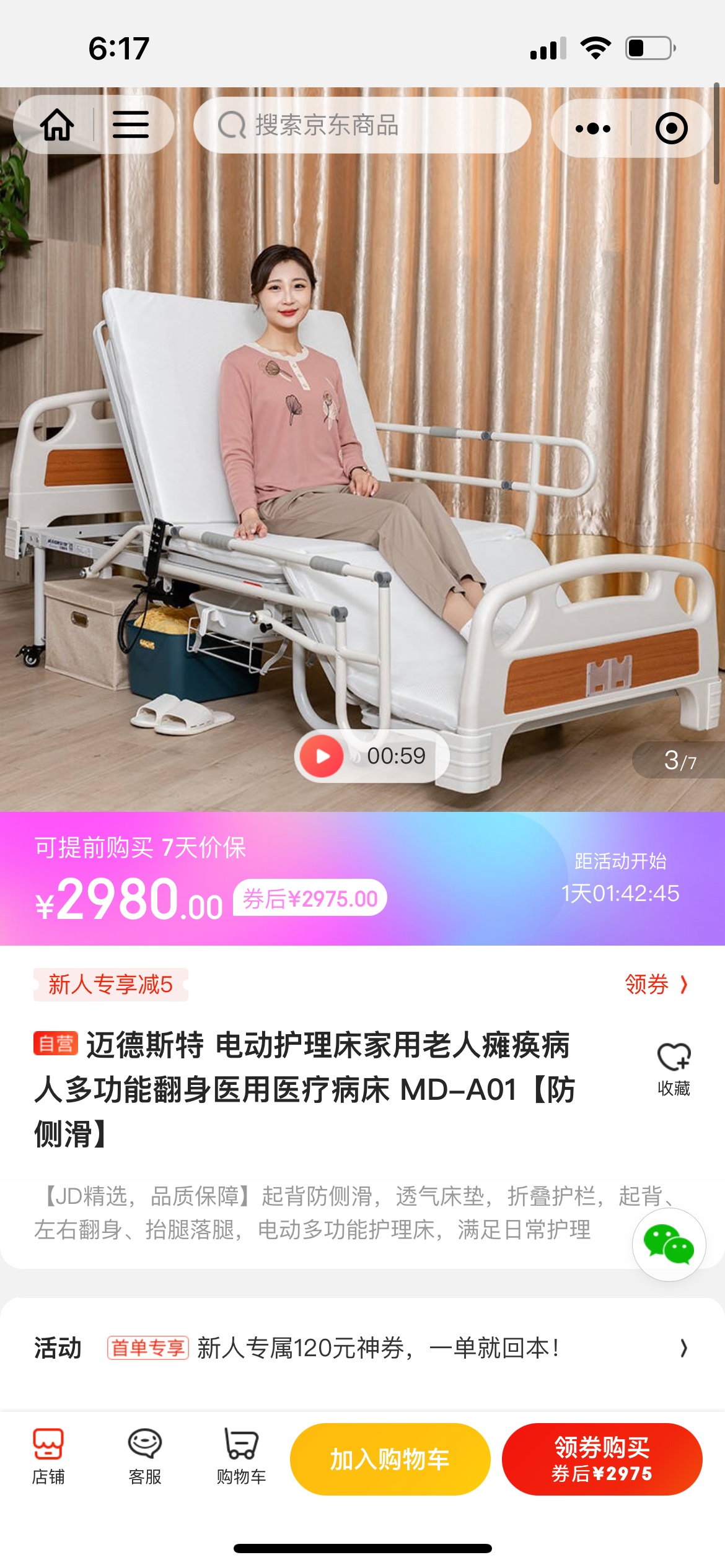Play the 00:59 product video

click(322, 756)
